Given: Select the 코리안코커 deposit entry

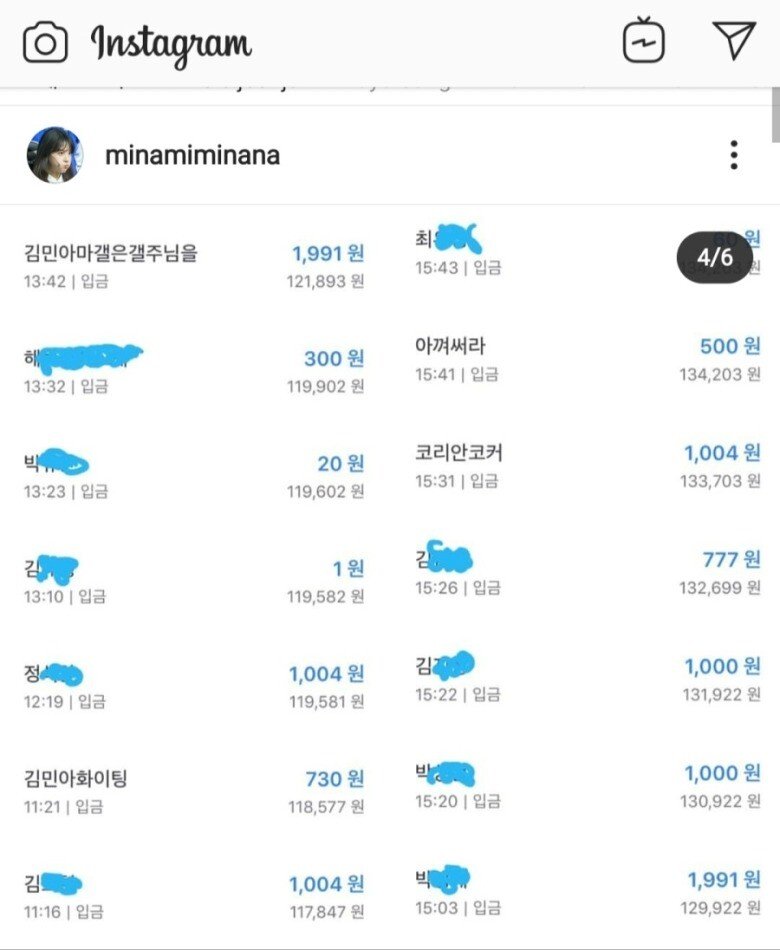Looking at the screenshot, I should click(458, 452).
